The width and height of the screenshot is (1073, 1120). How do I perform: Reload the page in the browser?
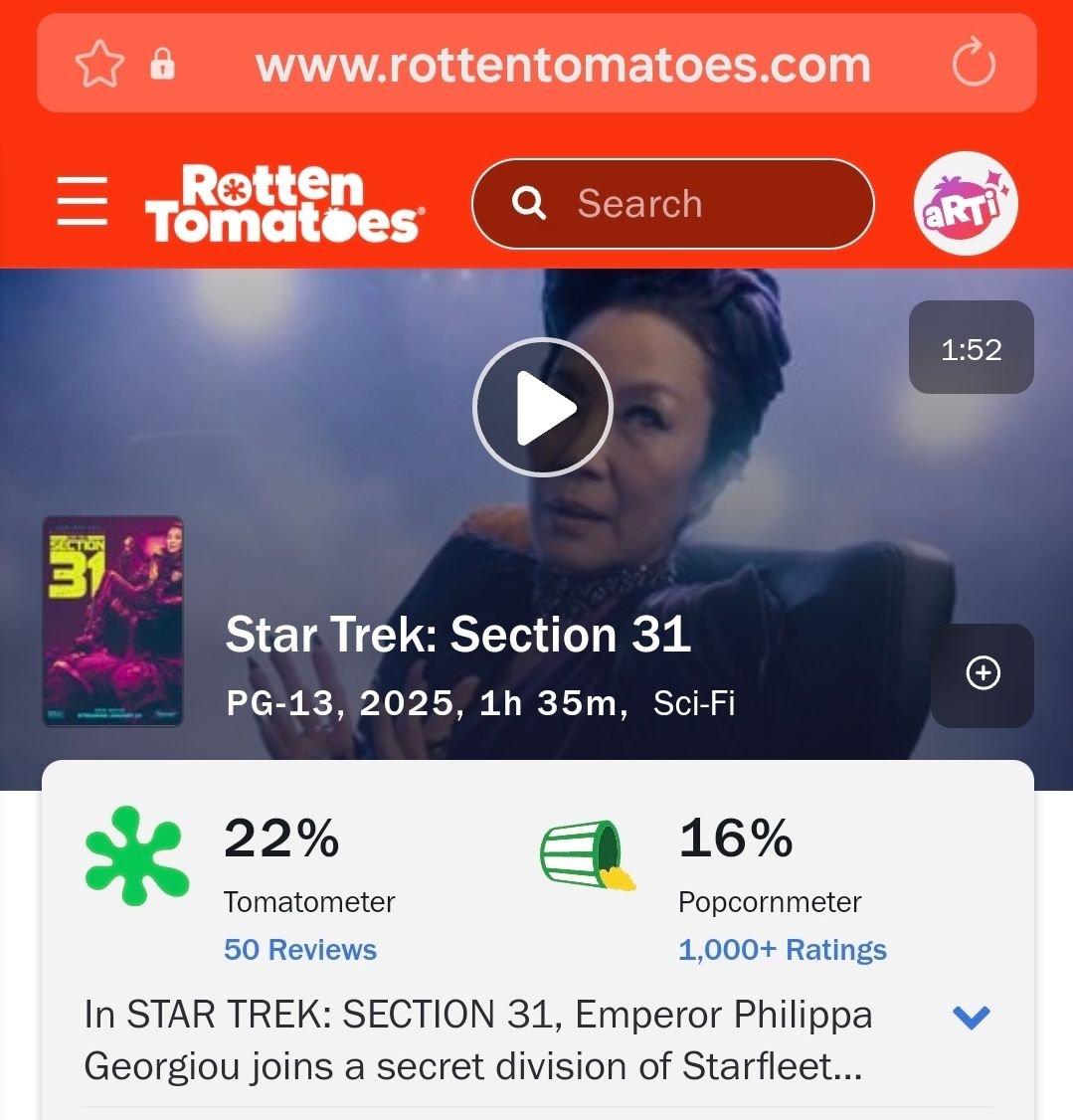[973, 65]
